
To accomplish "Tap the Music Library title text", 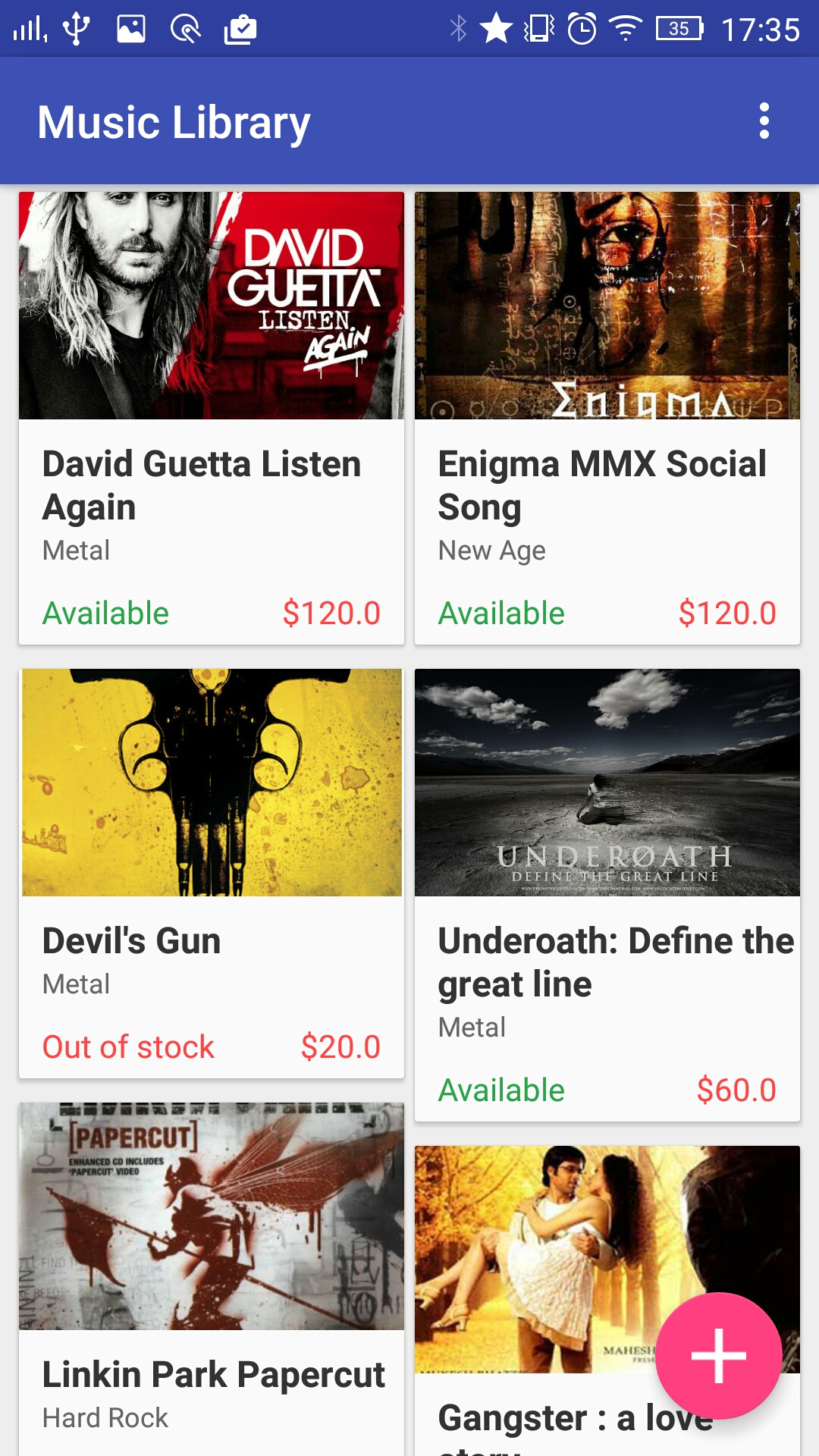I will point(173,121).
